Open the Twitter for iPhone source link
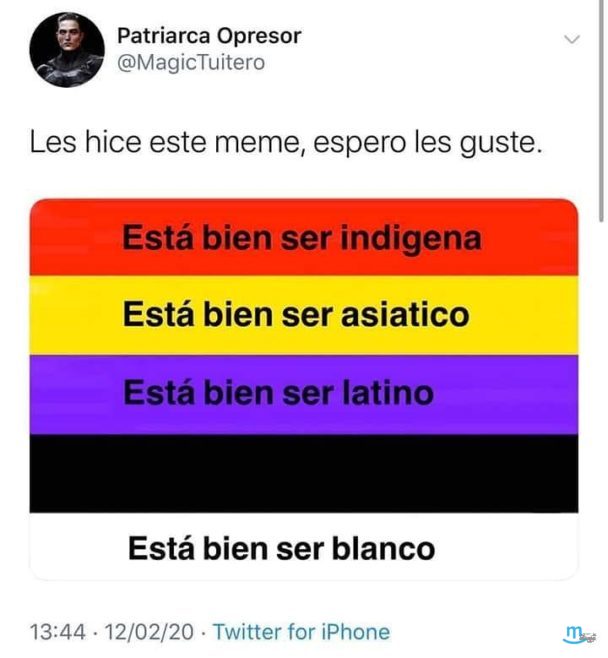Screen dimensions: 608x658 click(301, 632)
